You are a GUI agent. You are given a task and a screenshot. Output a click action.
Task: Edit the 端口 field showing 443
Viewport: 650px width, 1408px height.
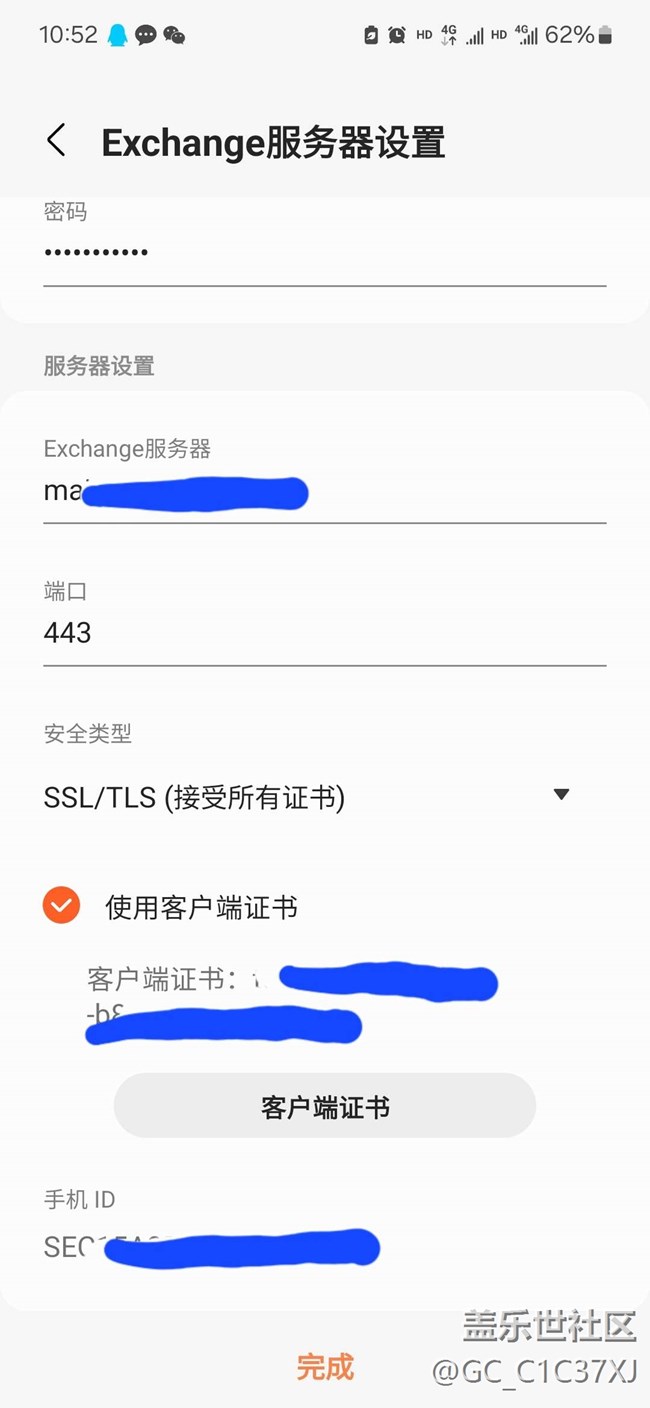pyautogui.click(x=324, y=633)
